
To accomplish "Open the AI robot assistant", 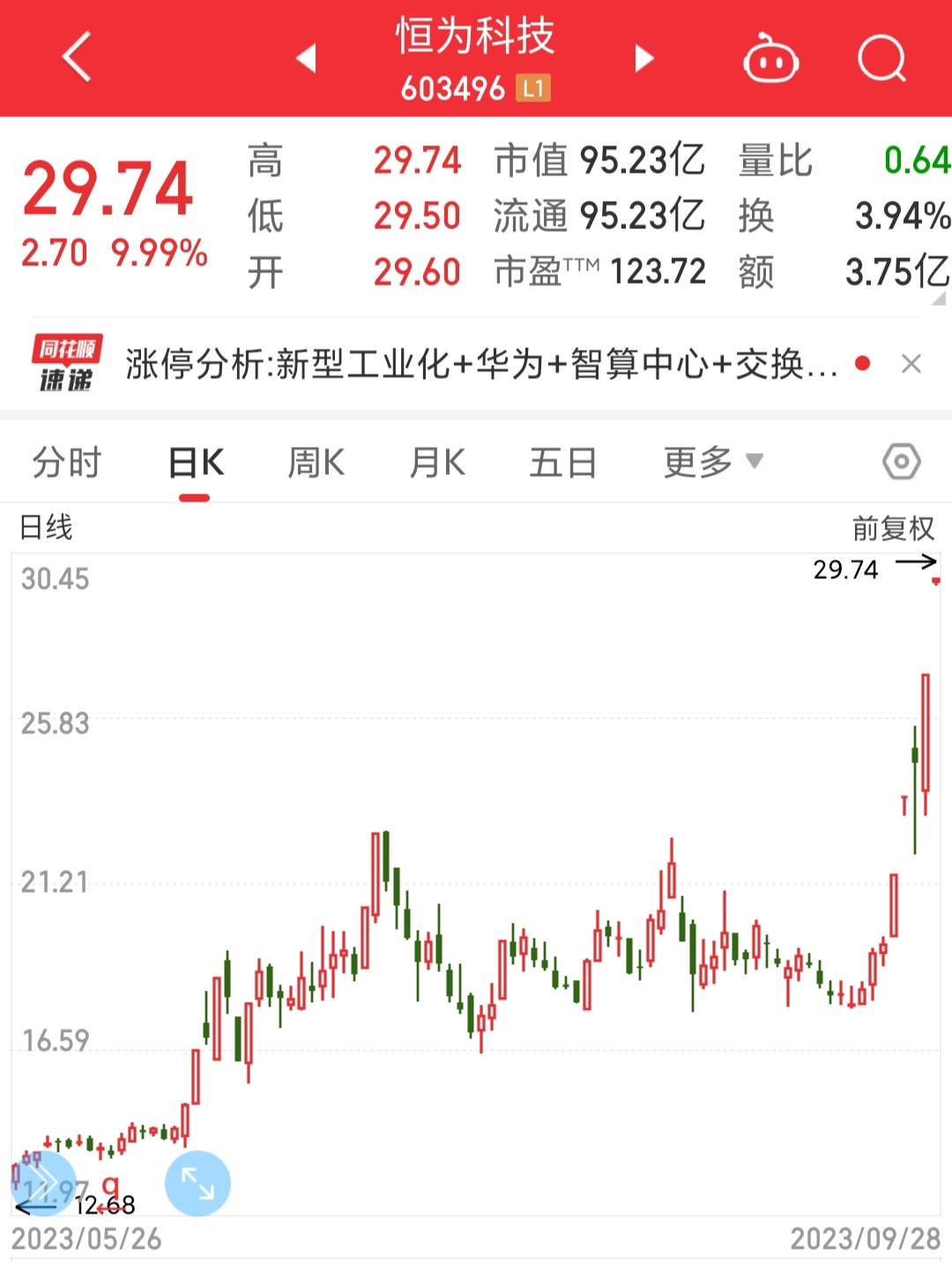I will pyautogui.click(x=770, y=58).
